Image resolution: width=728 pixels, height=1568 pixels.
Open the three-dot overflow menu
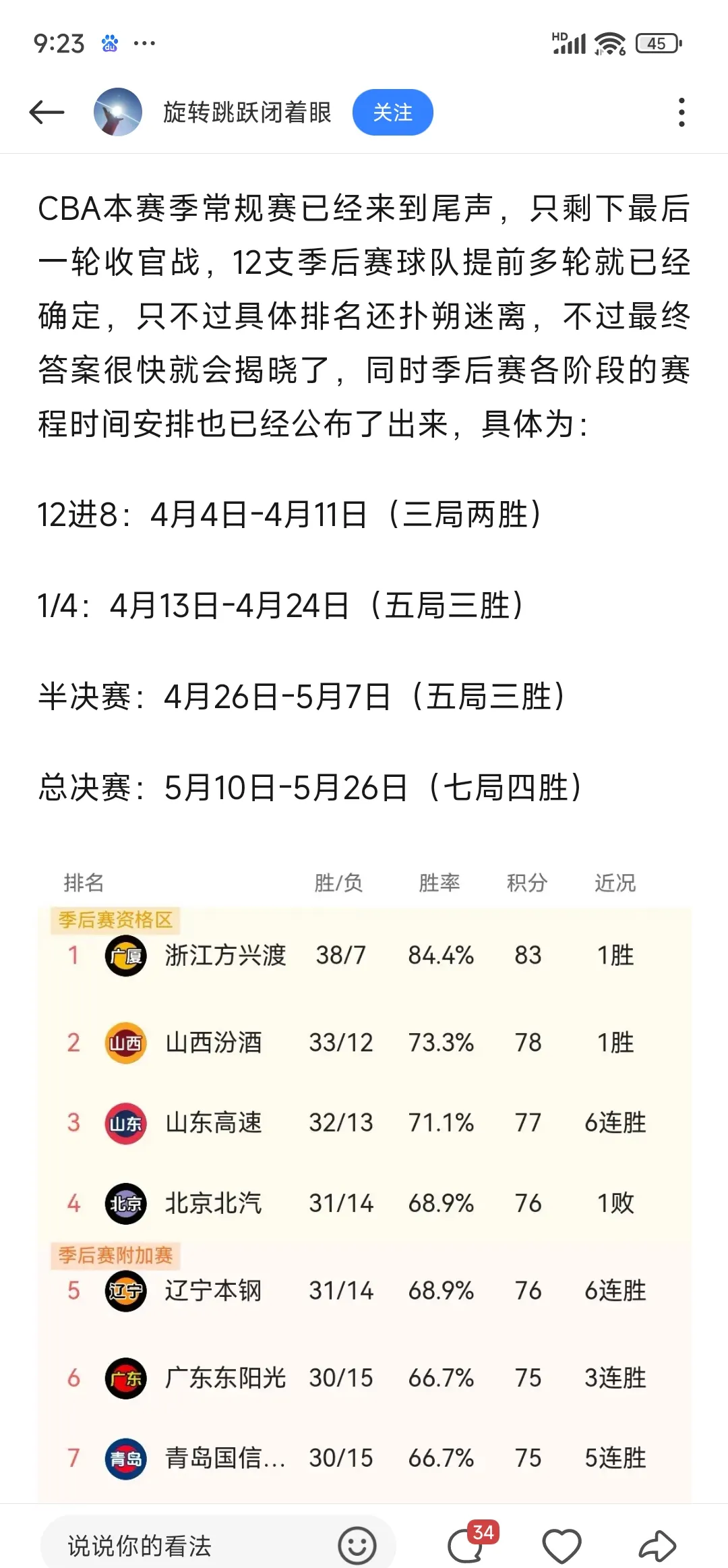tap(681, 112)
